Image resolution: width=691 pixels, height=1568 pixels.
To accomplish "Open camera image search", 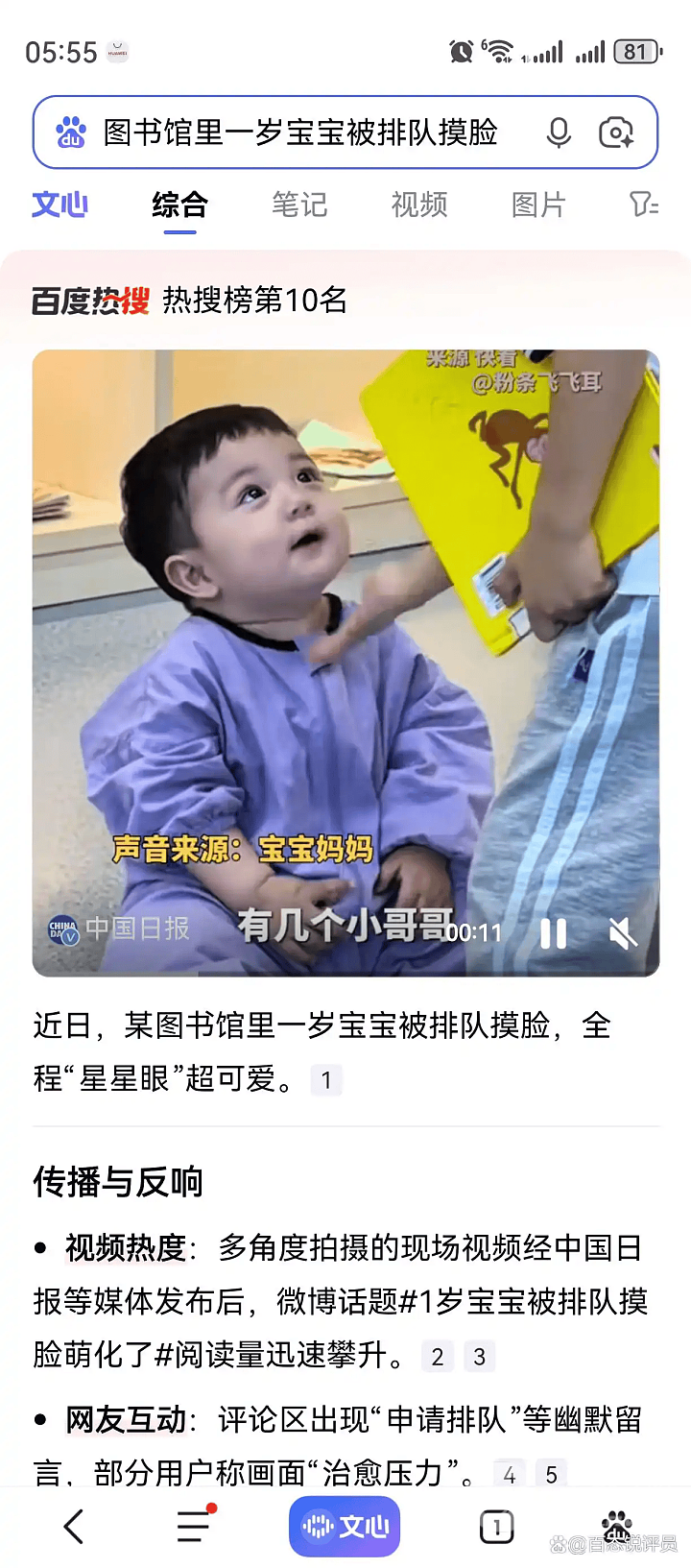I will [616, 133].
